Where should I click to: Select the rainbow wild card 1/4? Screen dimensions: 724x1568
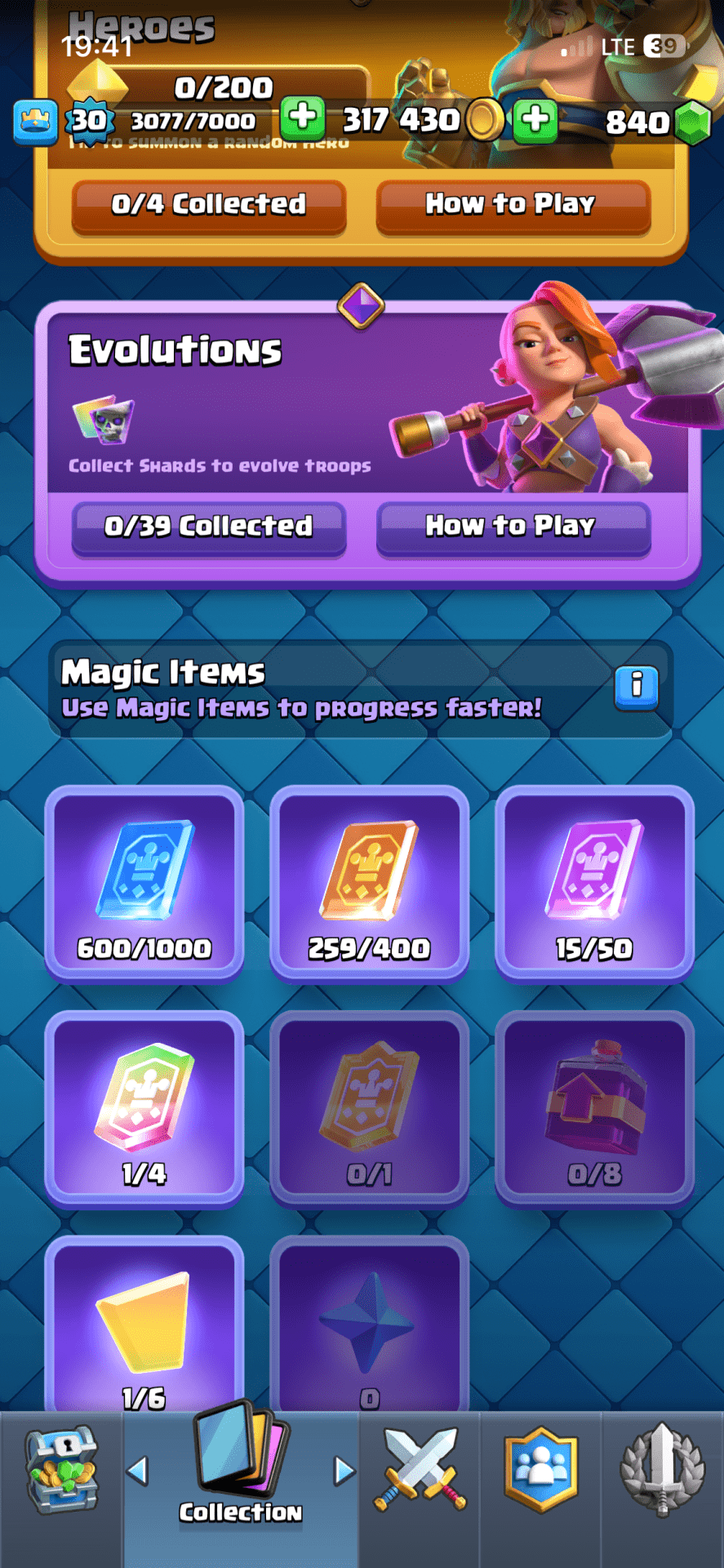[x=144, y=1107]
